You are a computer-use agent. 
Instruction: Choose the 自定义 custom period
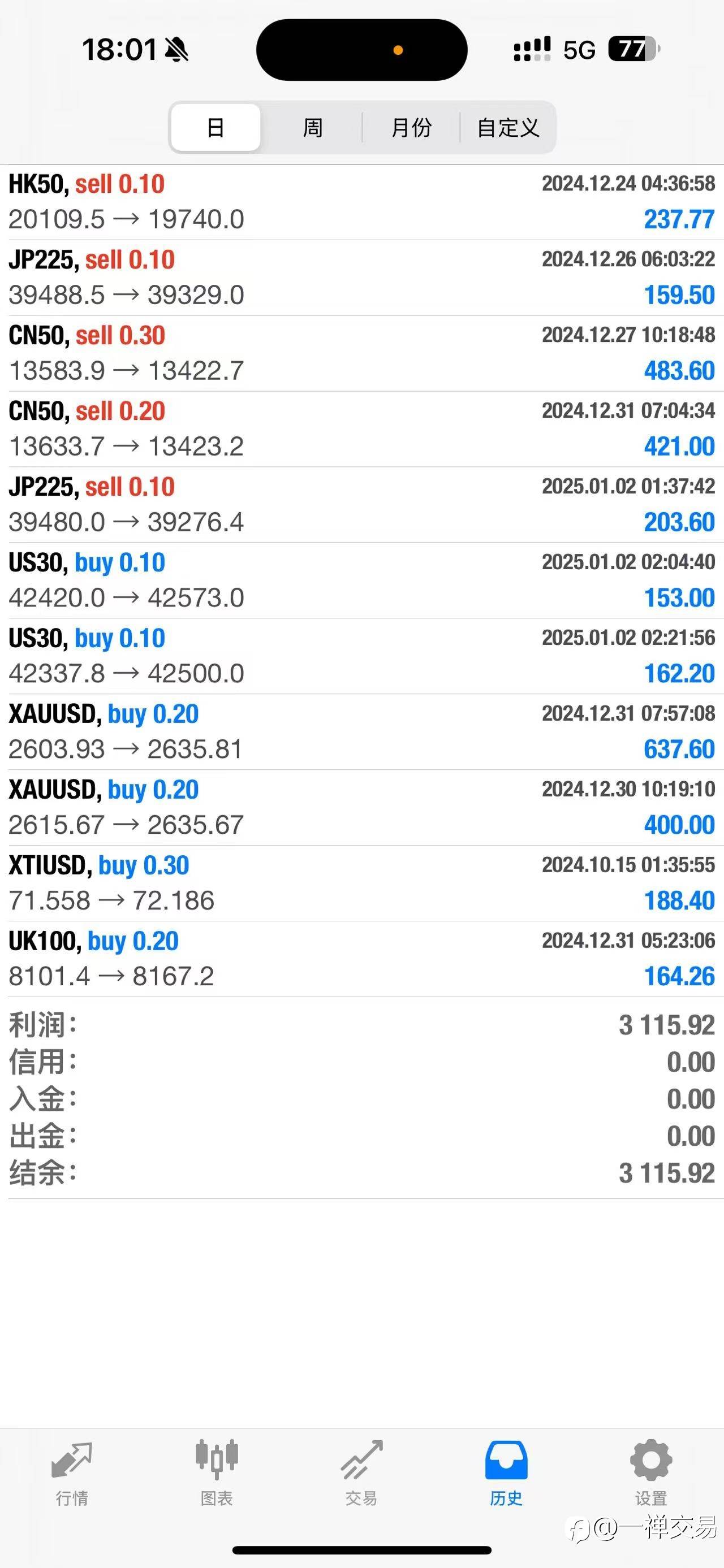[x=508, y=127]
